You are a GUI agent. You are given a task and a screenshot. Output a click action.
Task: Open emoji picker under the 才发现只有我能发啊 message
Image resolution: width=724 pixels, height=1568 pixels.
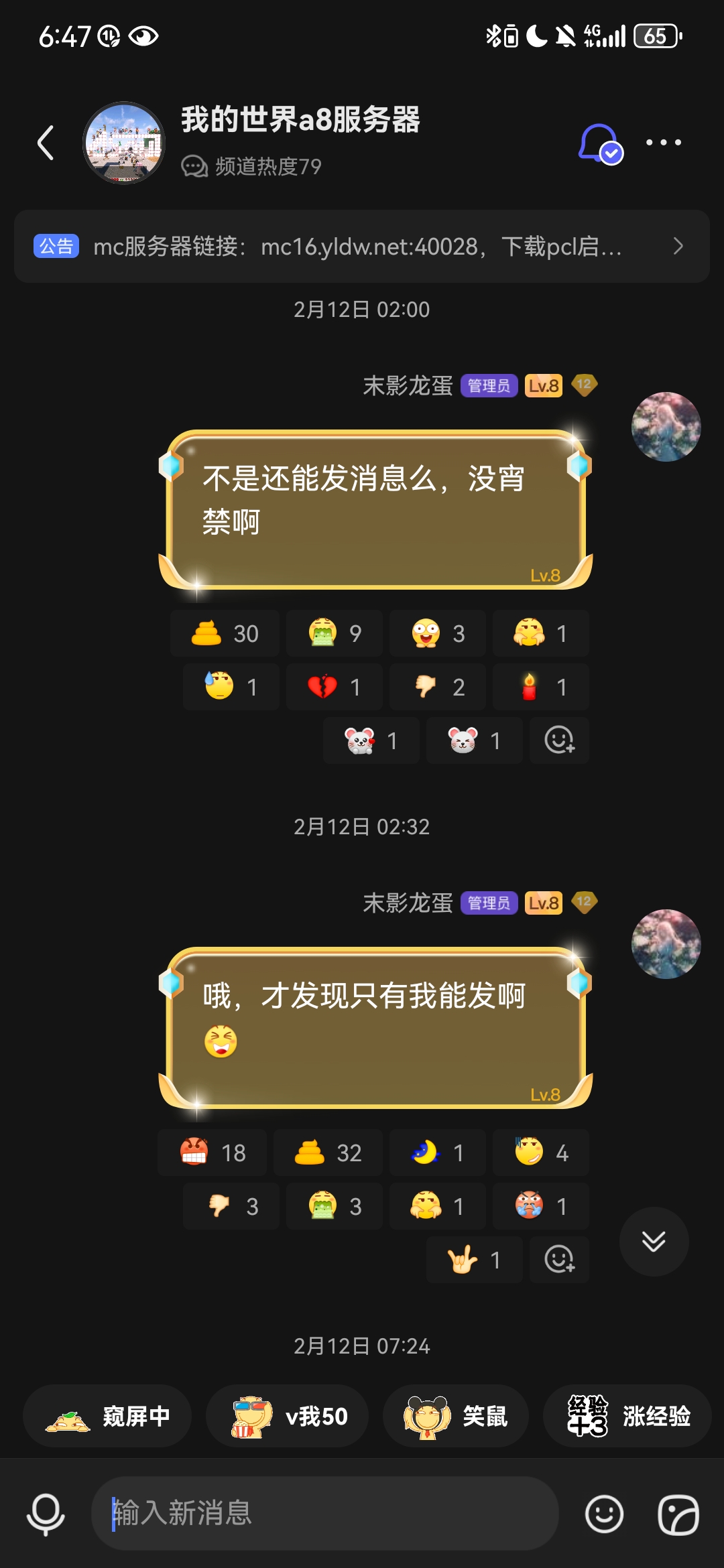click(559, 1260)
